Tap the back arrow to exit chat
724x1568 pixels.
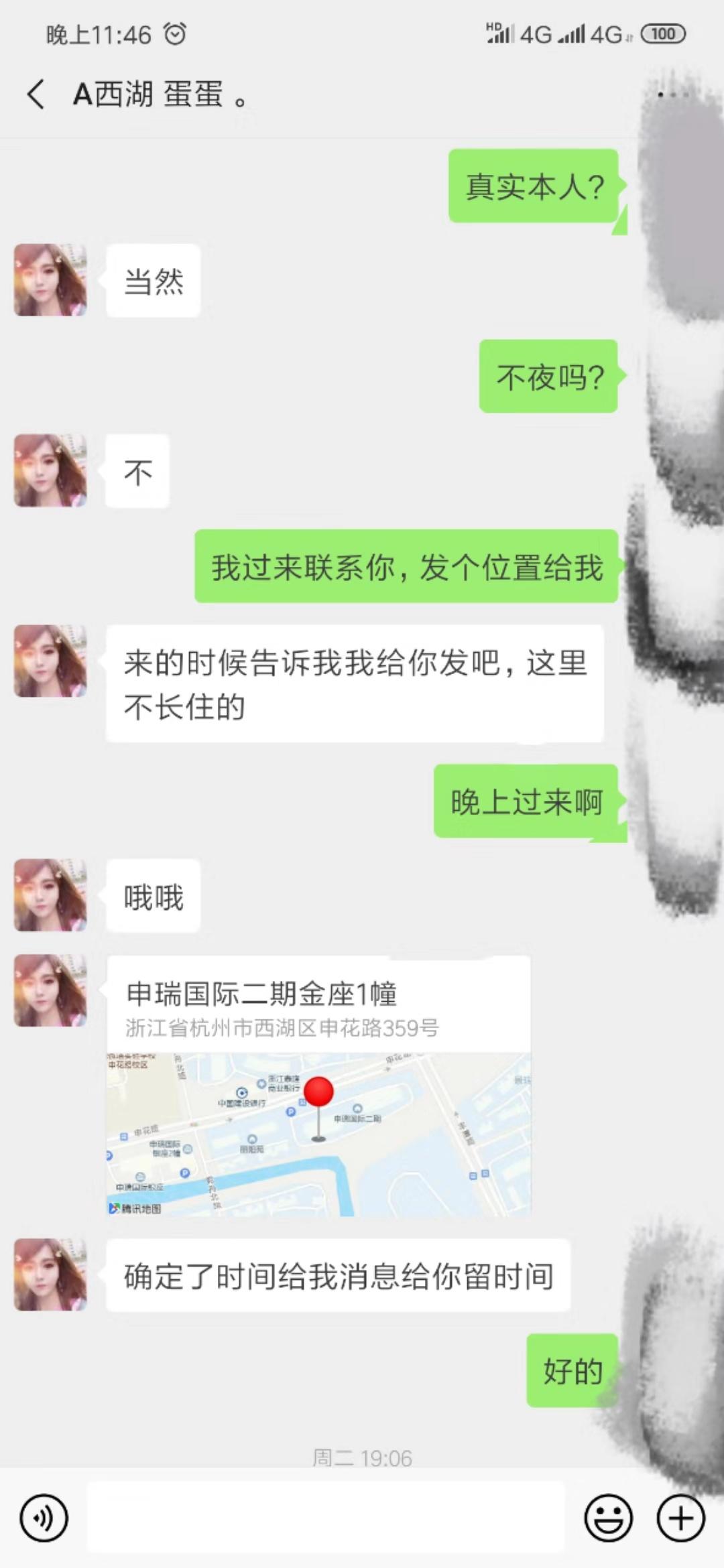(35, 96)
